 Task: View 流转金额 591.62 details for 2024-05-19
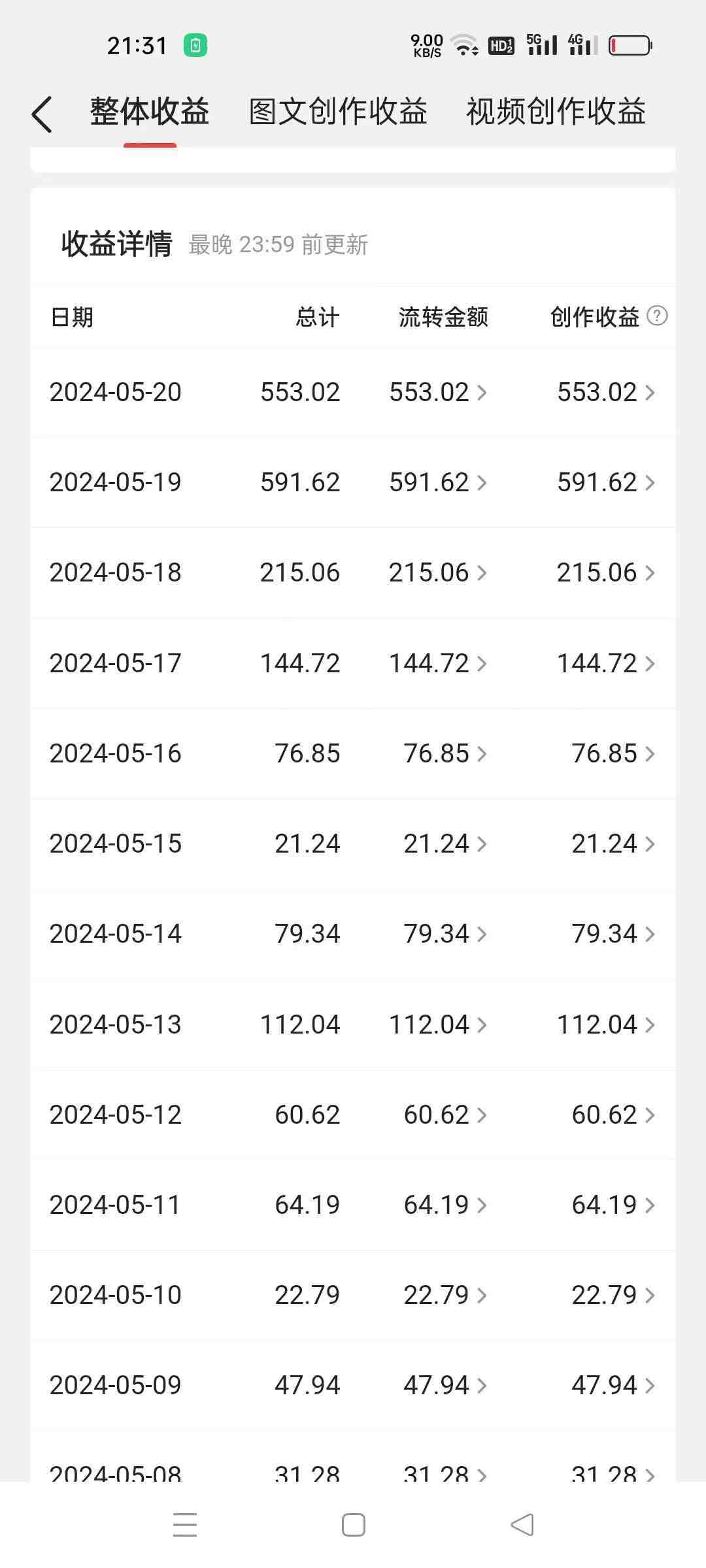click(438, 483)
